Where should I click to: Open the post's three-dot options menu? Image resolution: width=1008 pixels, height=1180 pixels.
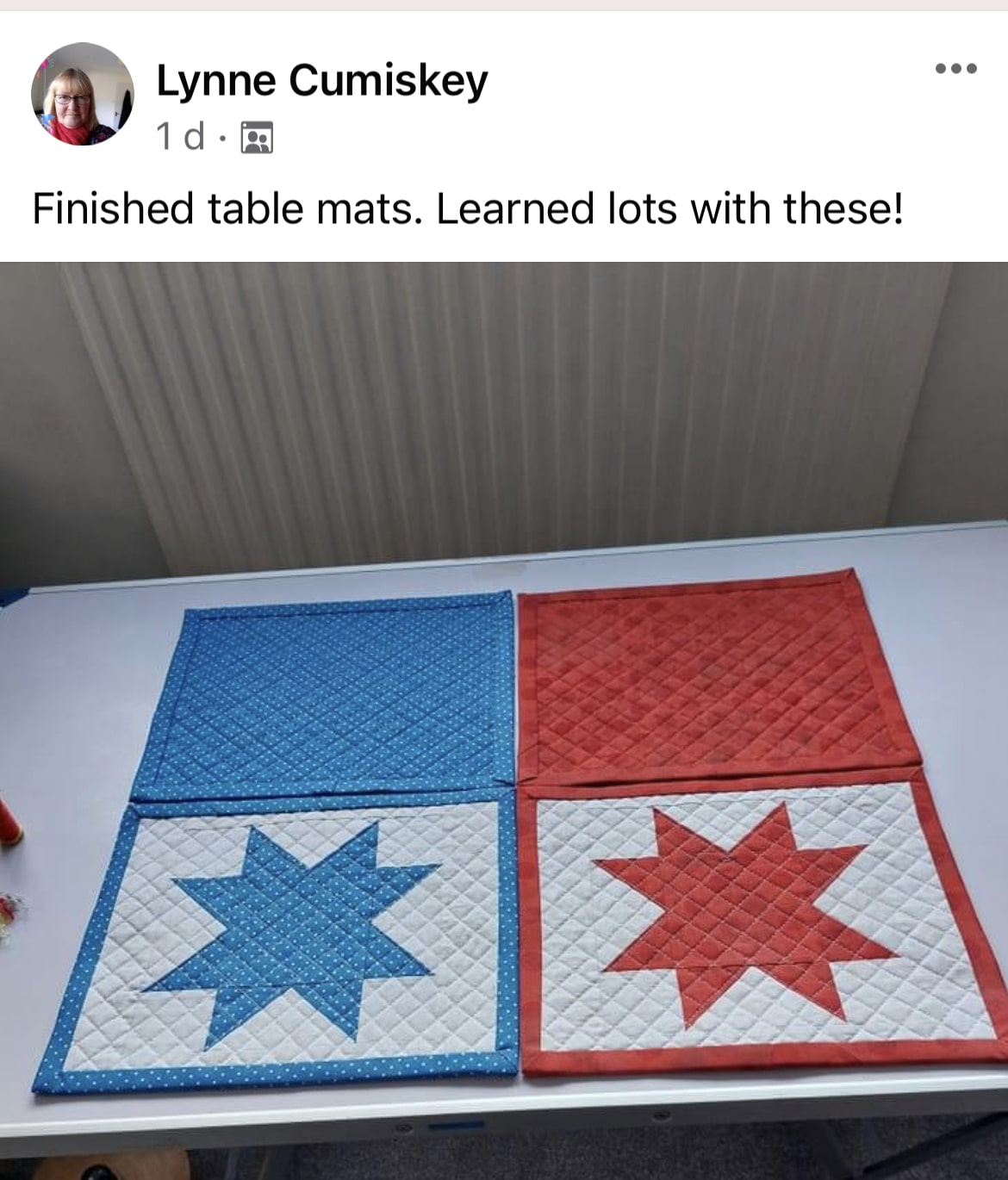(956, 69)
